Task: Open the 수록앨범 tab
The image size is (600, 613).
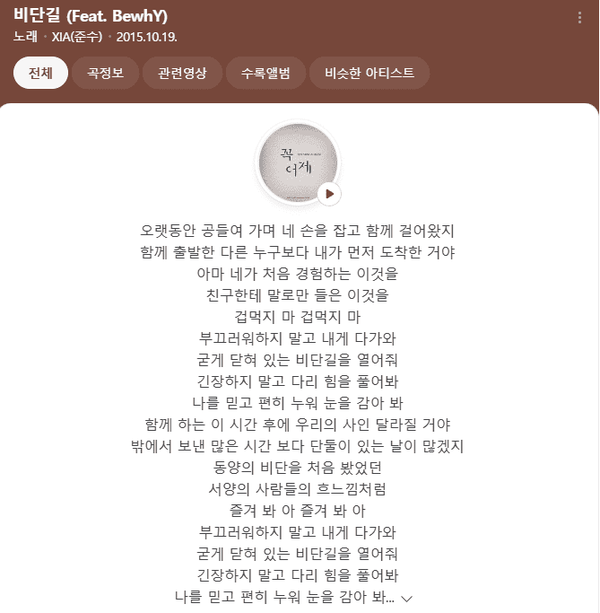Action: 266,73
